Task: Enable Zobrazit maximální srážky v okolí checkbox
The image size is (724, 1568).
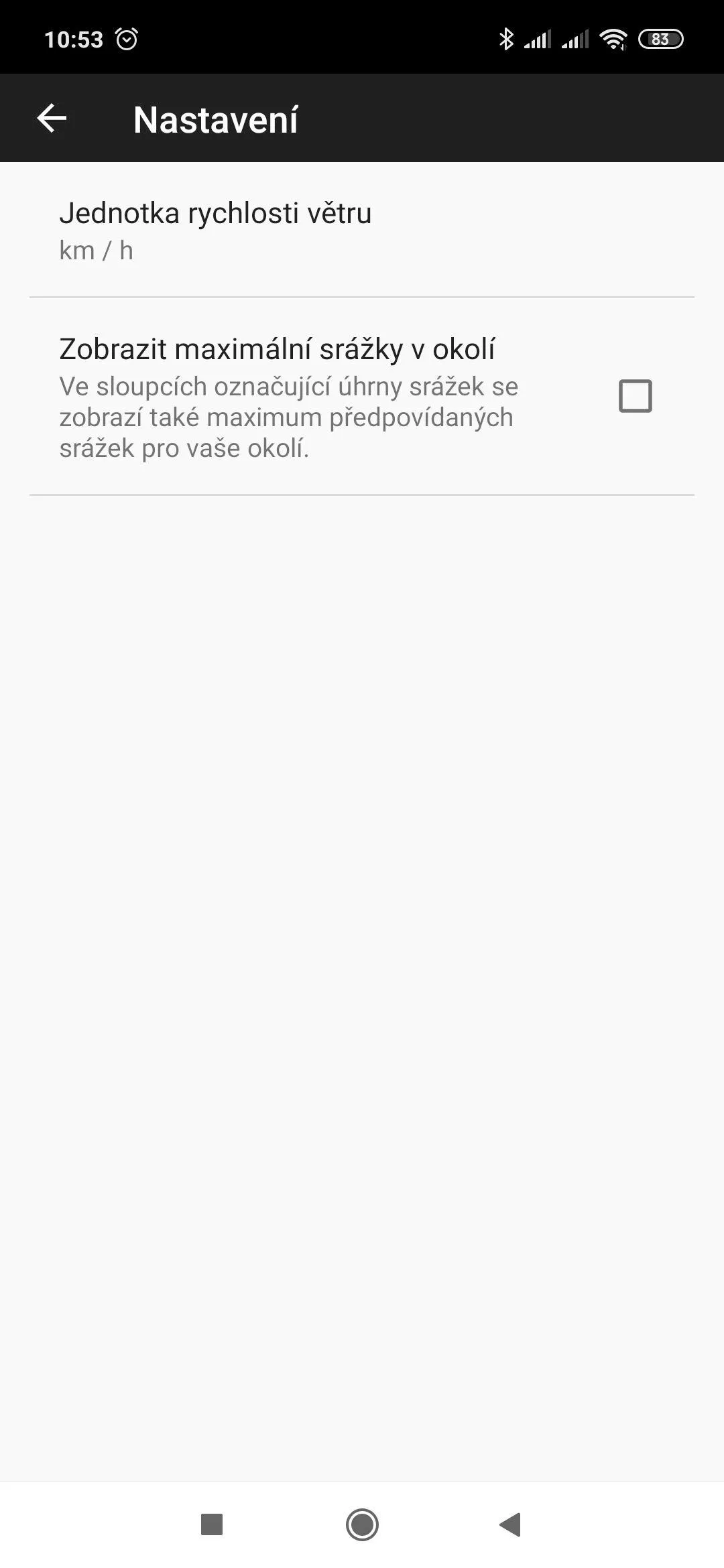Action: (635, 396)
